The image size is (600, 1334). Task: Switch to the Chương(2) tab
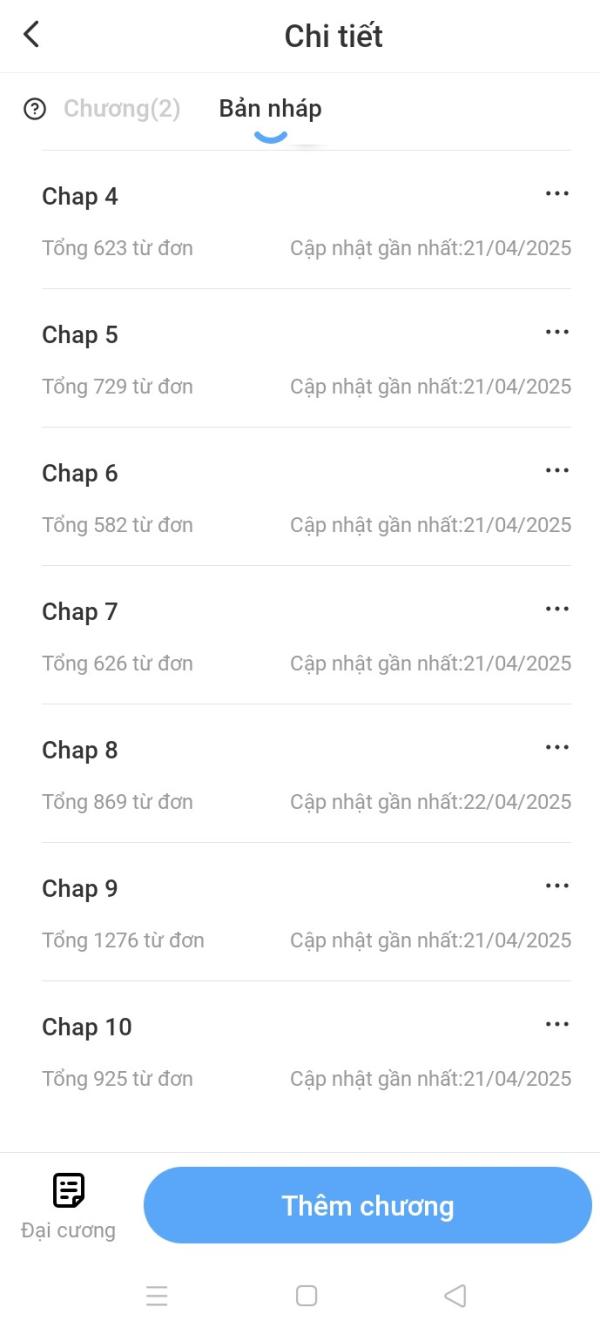pos(122,109)
